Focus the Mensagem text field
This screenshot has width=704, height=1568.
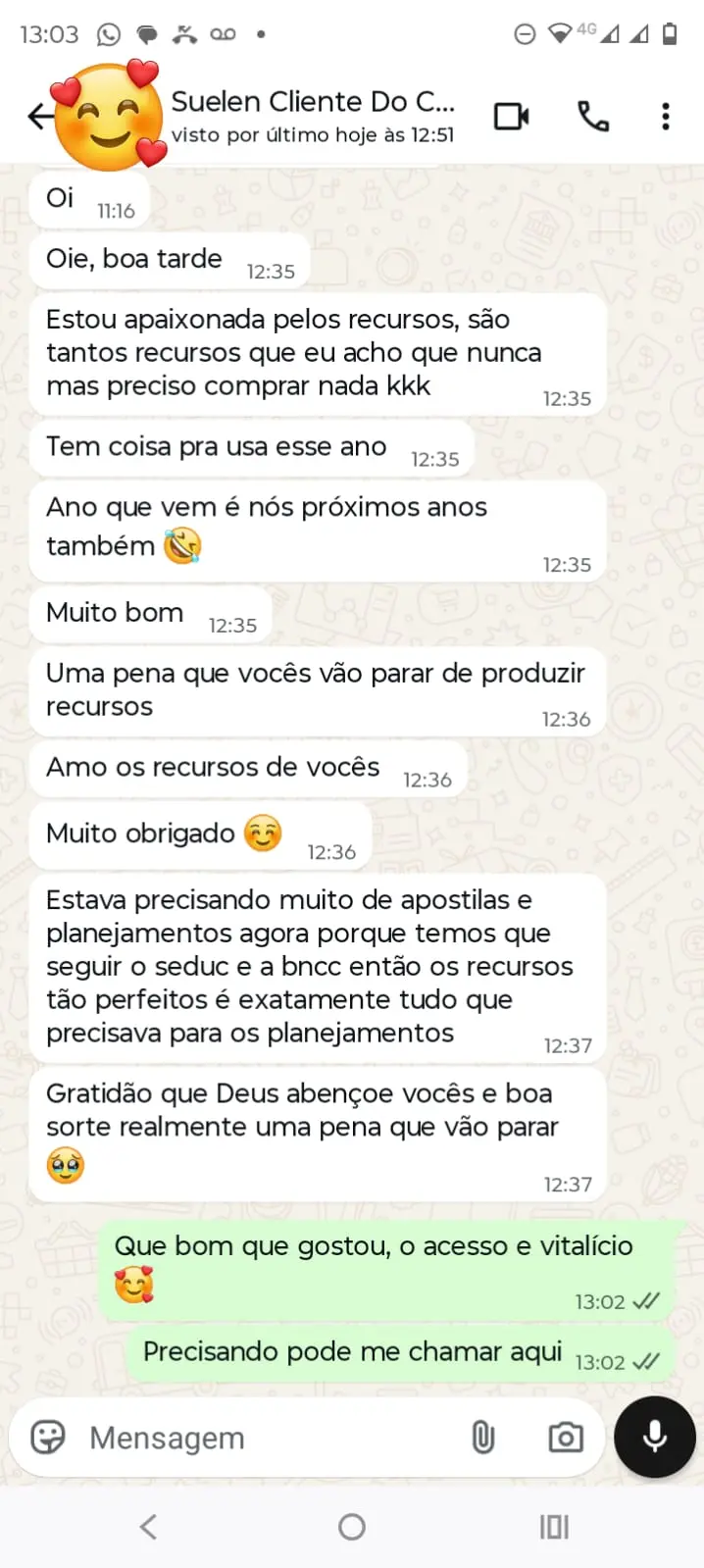coord(265,1438)
